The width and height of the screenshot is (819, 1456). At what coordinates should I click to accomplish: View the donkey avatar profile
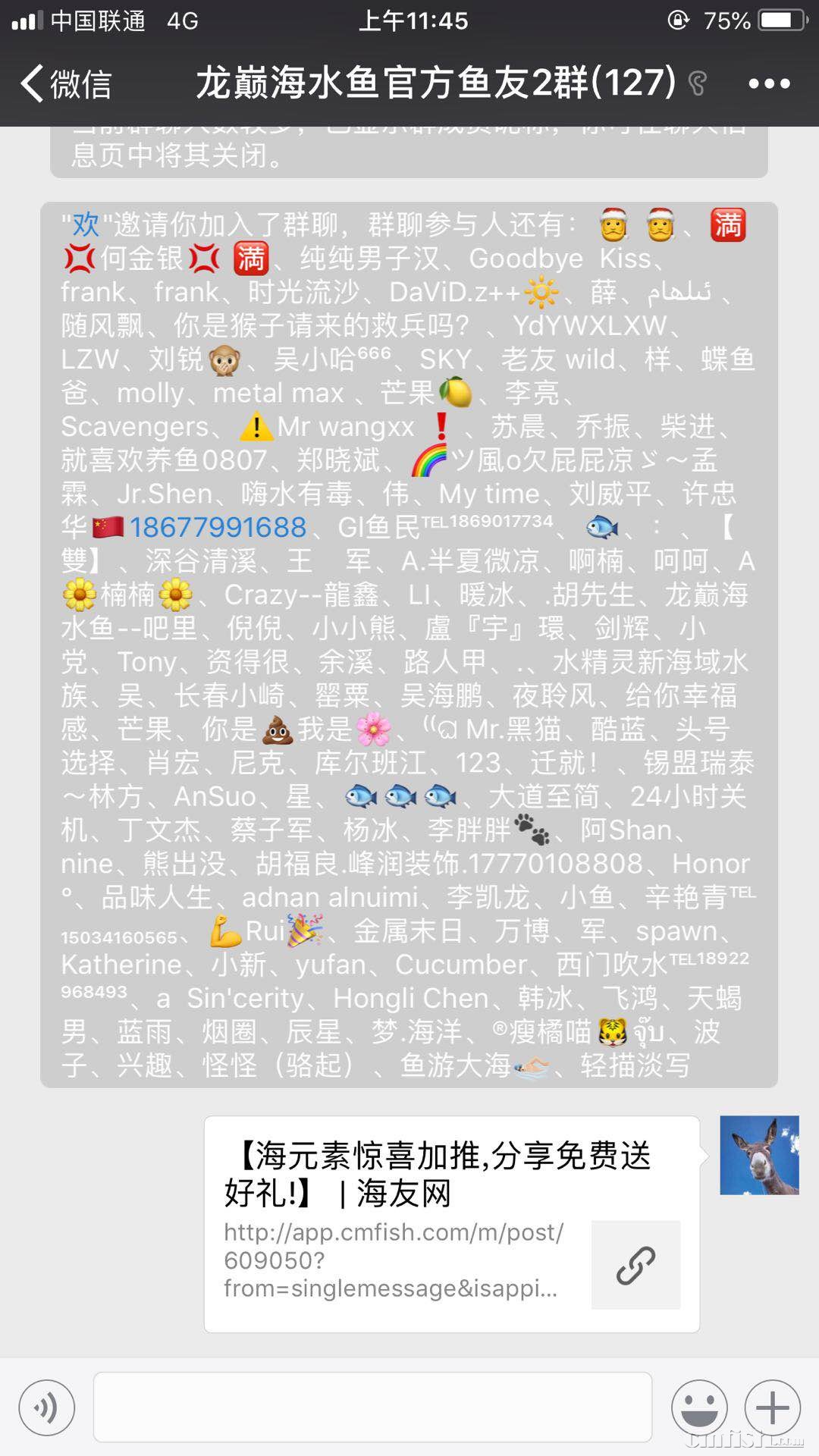[x=759, y=1155]
